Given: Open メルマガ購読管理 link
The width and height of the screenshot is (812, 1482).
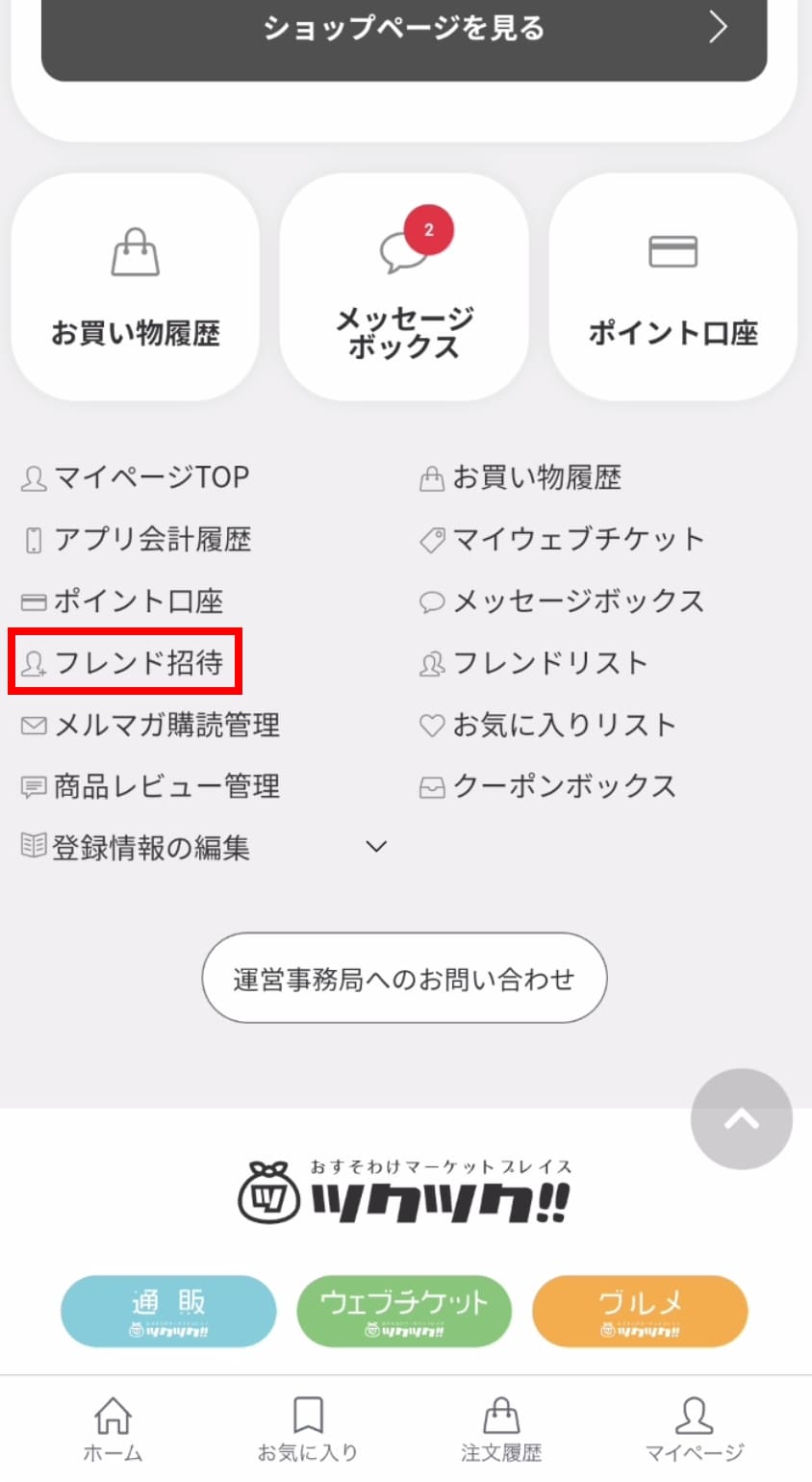Looking at the screenshot, I should (151, 725).
